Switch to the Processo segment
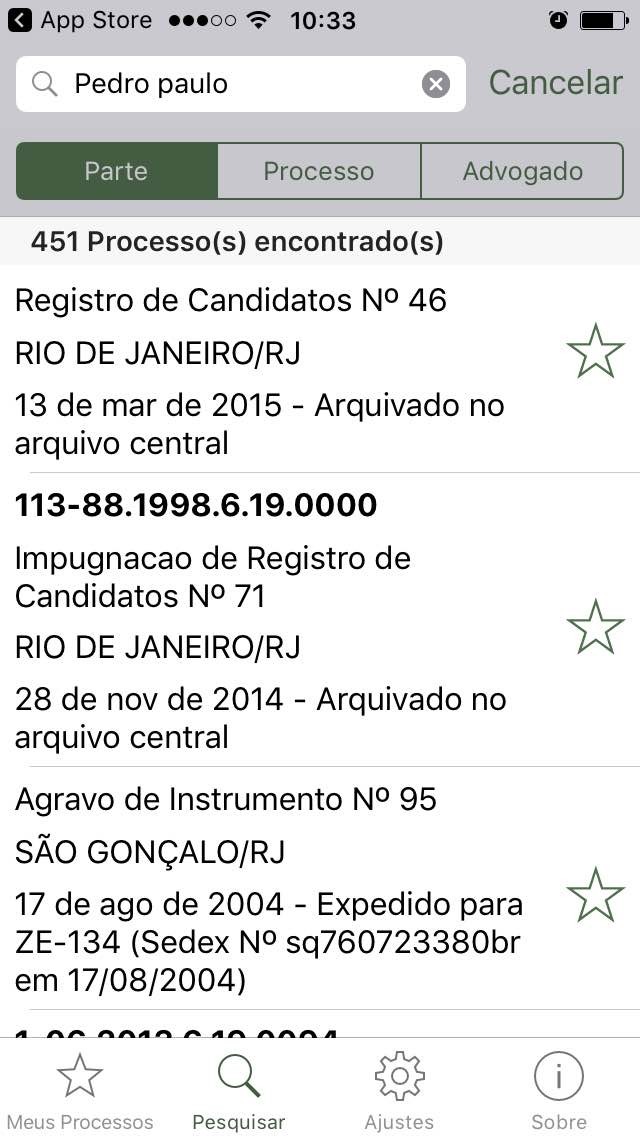 coord(319,171)
